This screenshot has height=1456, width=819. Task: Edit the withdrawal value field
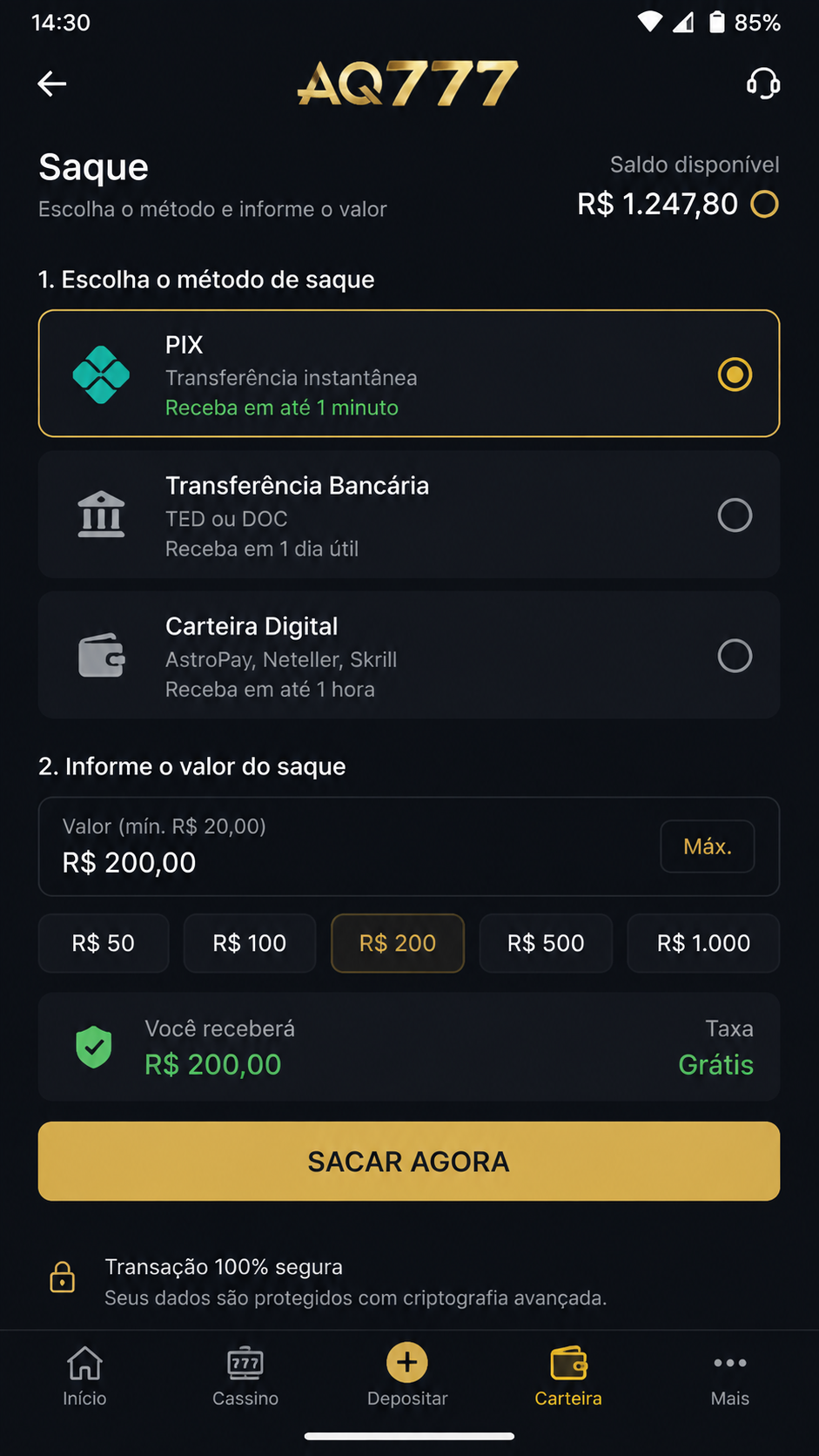(348, 846)
